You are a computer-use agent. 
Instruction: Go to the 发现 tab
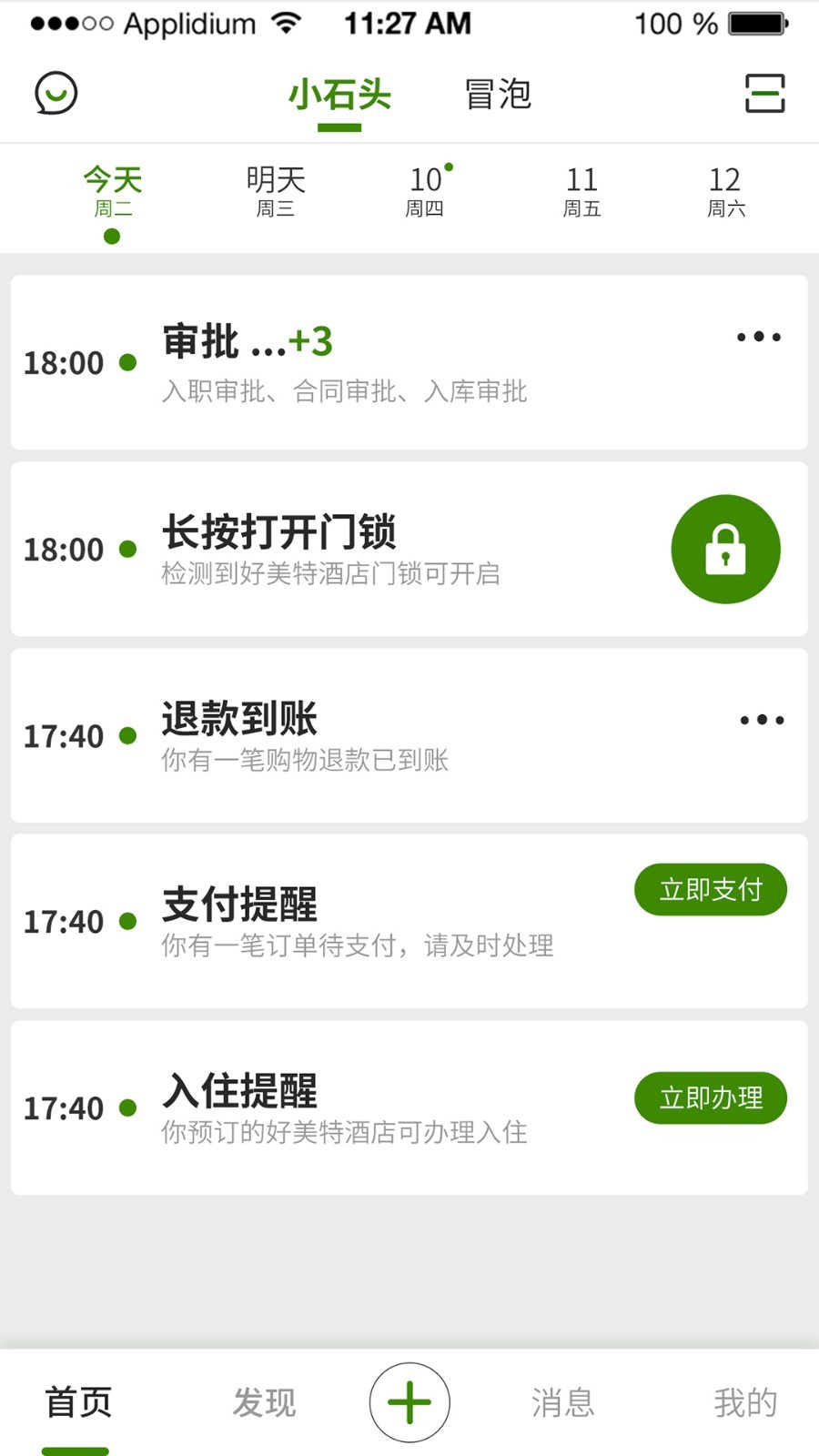[264, 1402]
